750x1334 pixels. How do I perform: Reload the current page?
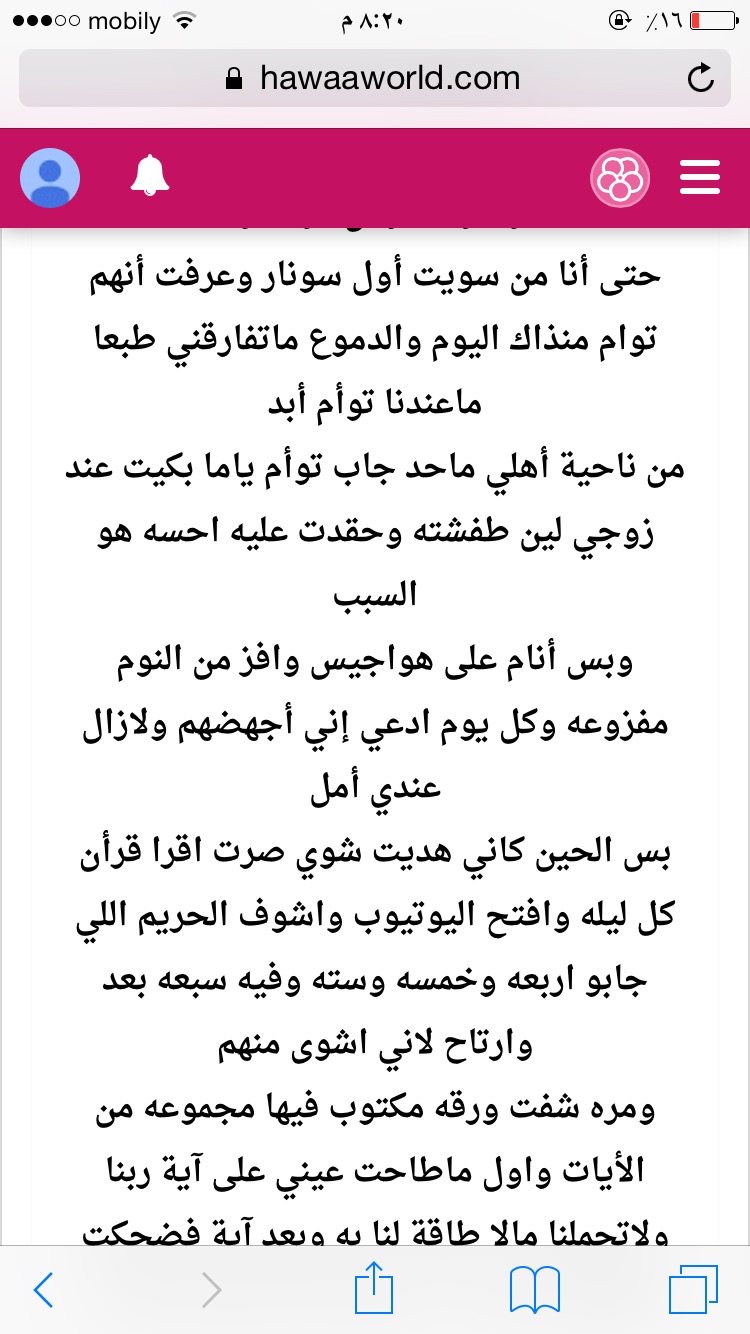point(701,78)
